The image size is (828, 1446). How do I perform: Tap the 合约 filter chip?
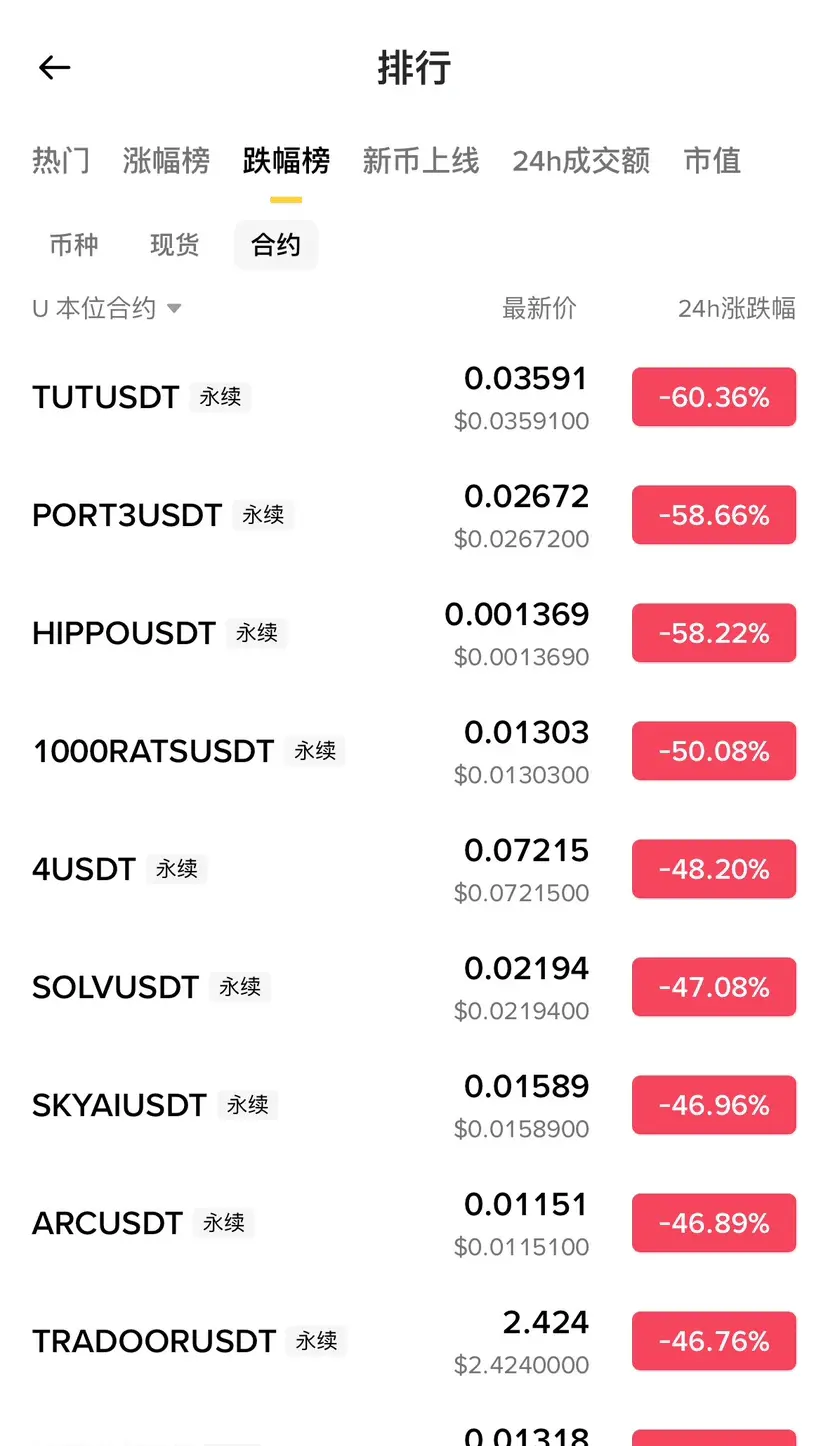point(276,245)
